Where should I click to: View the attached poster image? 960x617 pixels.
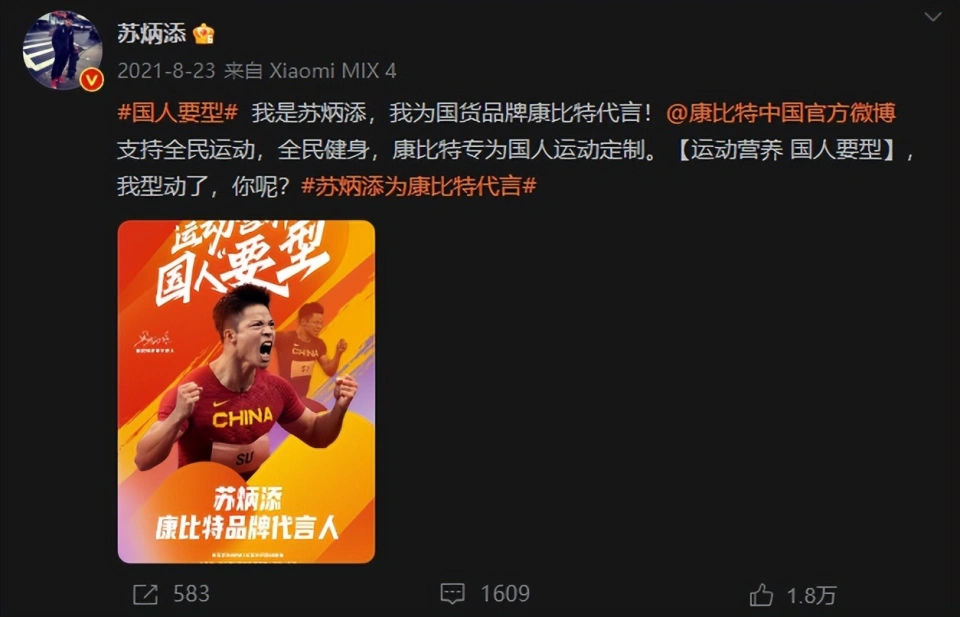(x=246, y=391)
